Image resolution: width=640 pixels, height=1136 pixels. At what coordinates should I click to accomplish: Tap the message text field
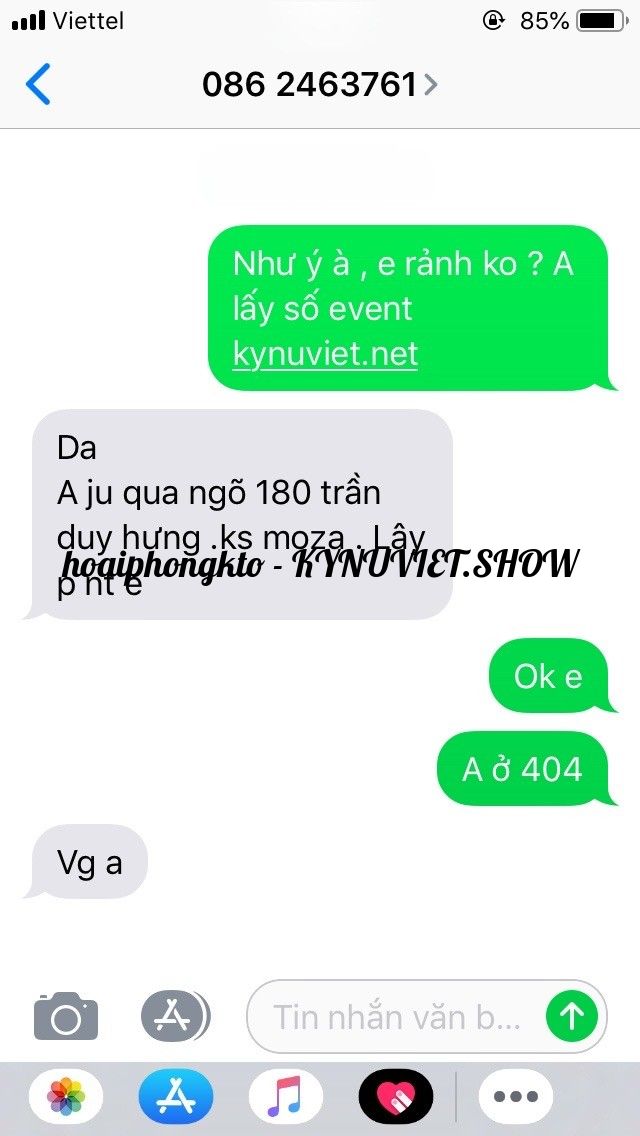[x=397, y=1017]
